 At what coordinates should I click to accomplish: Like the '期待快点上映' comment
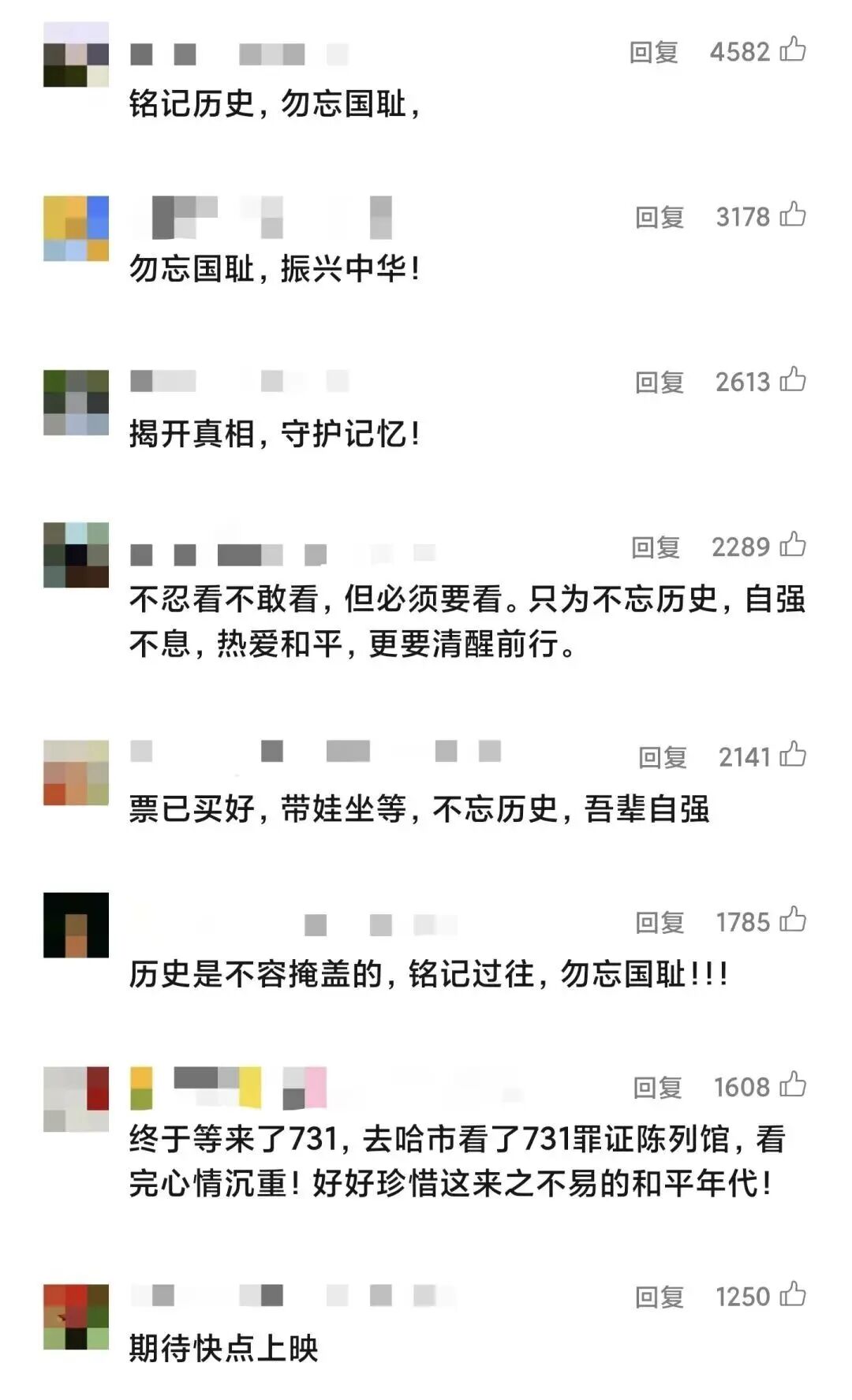coord(793,1295)
